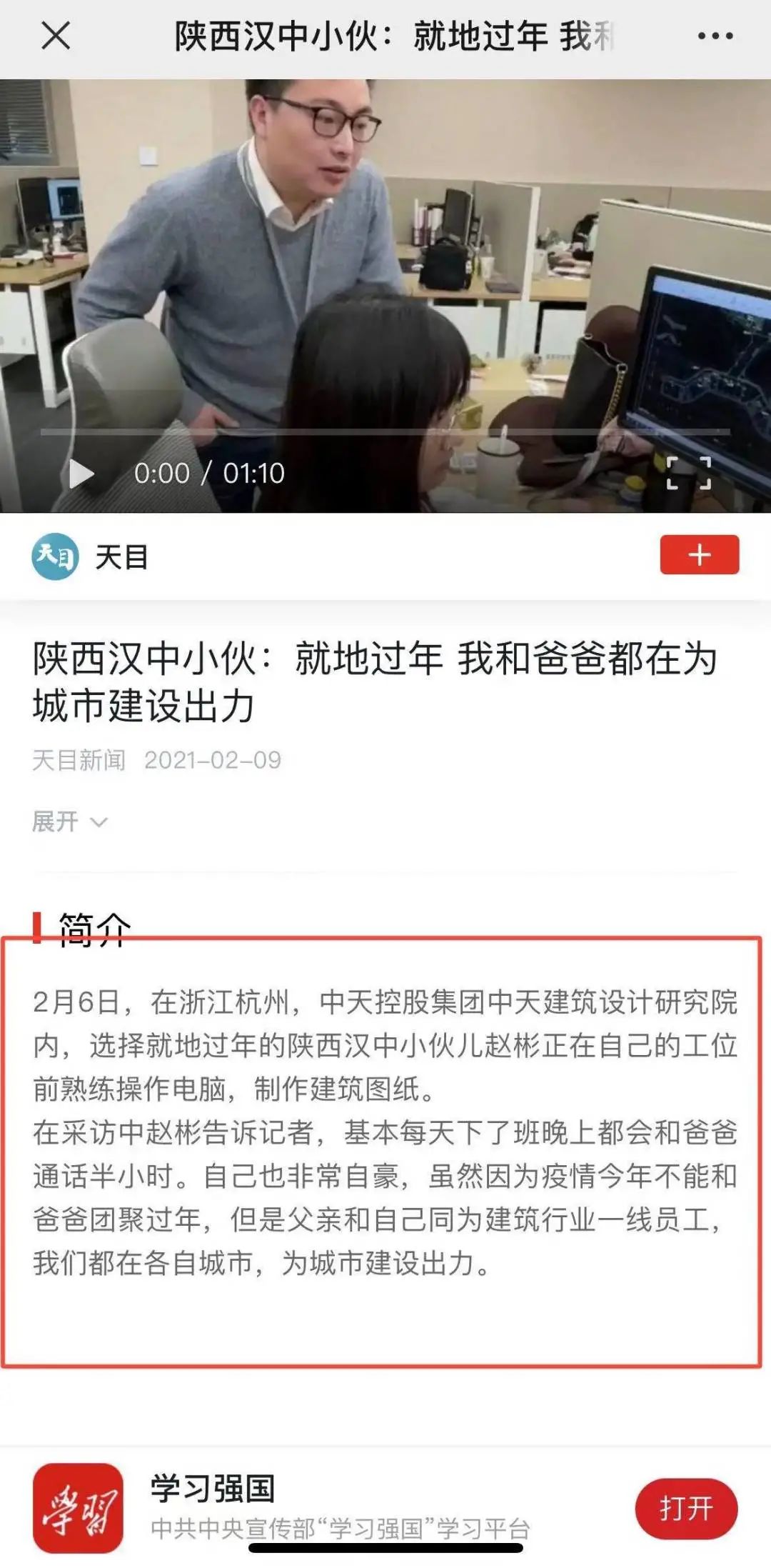
Task: Follow 天目 with the red plus button
Action: pos(699,554)
